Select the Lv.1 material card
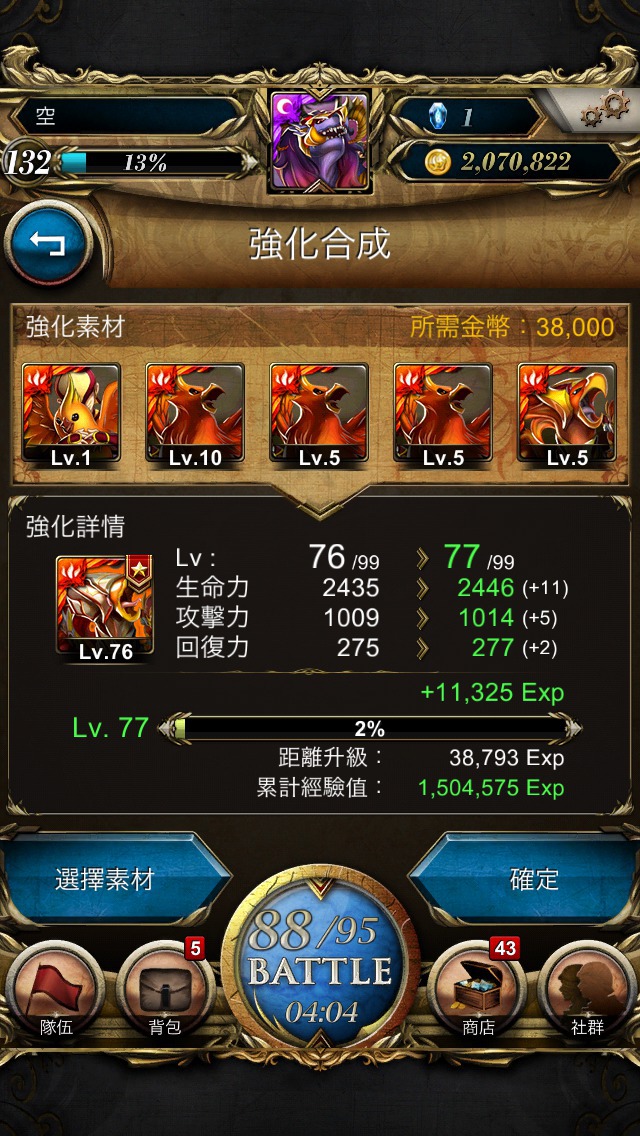 71,414
